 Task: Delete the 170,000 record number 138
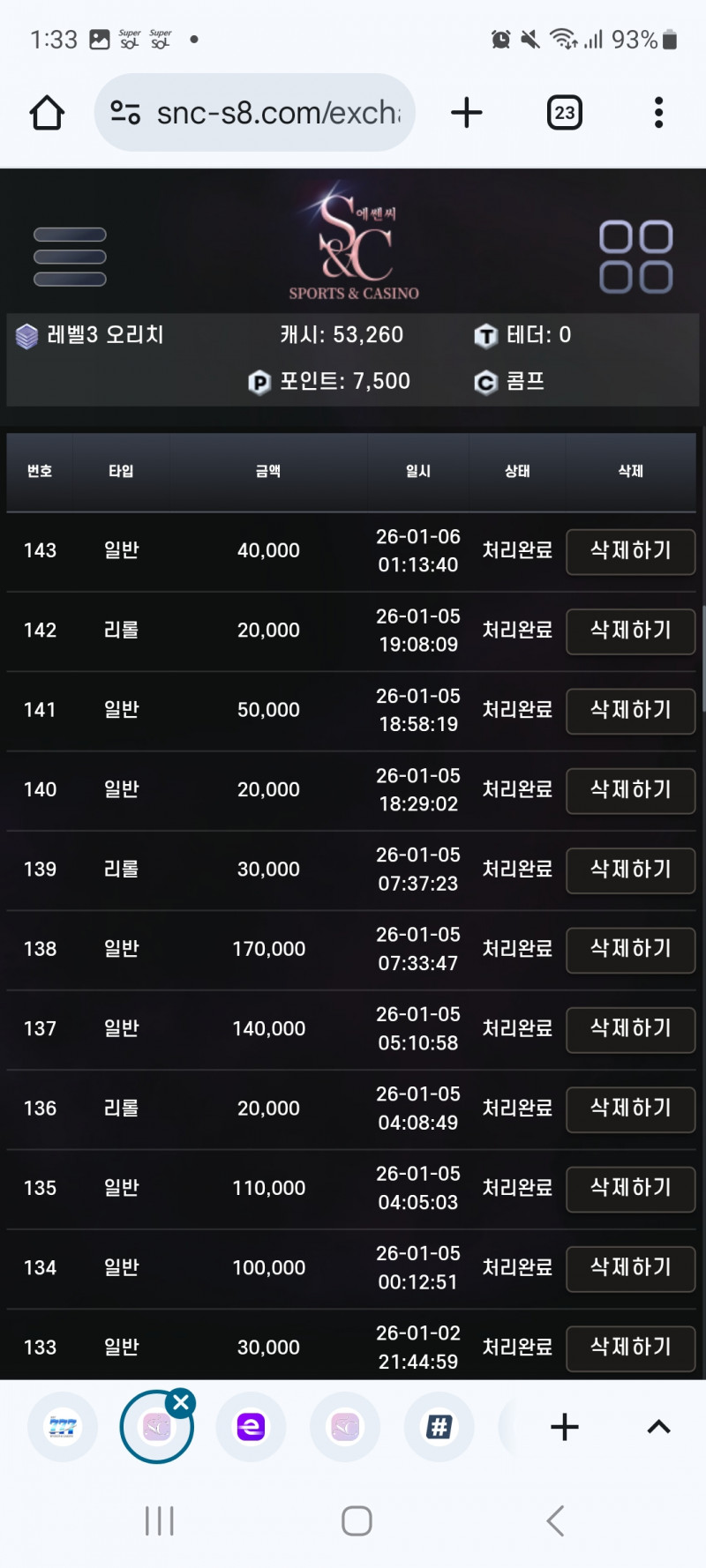tap(630, 949)
